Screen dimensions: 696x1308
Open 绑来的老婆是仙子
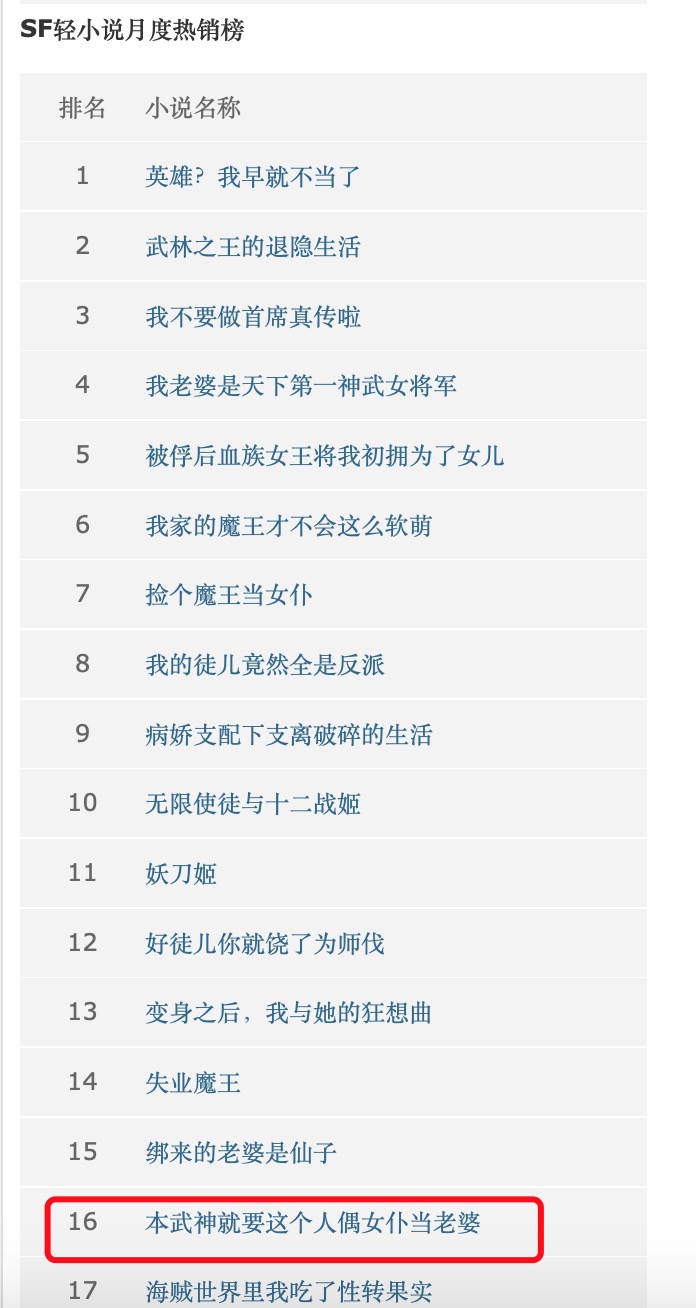tap(241, 1153)
